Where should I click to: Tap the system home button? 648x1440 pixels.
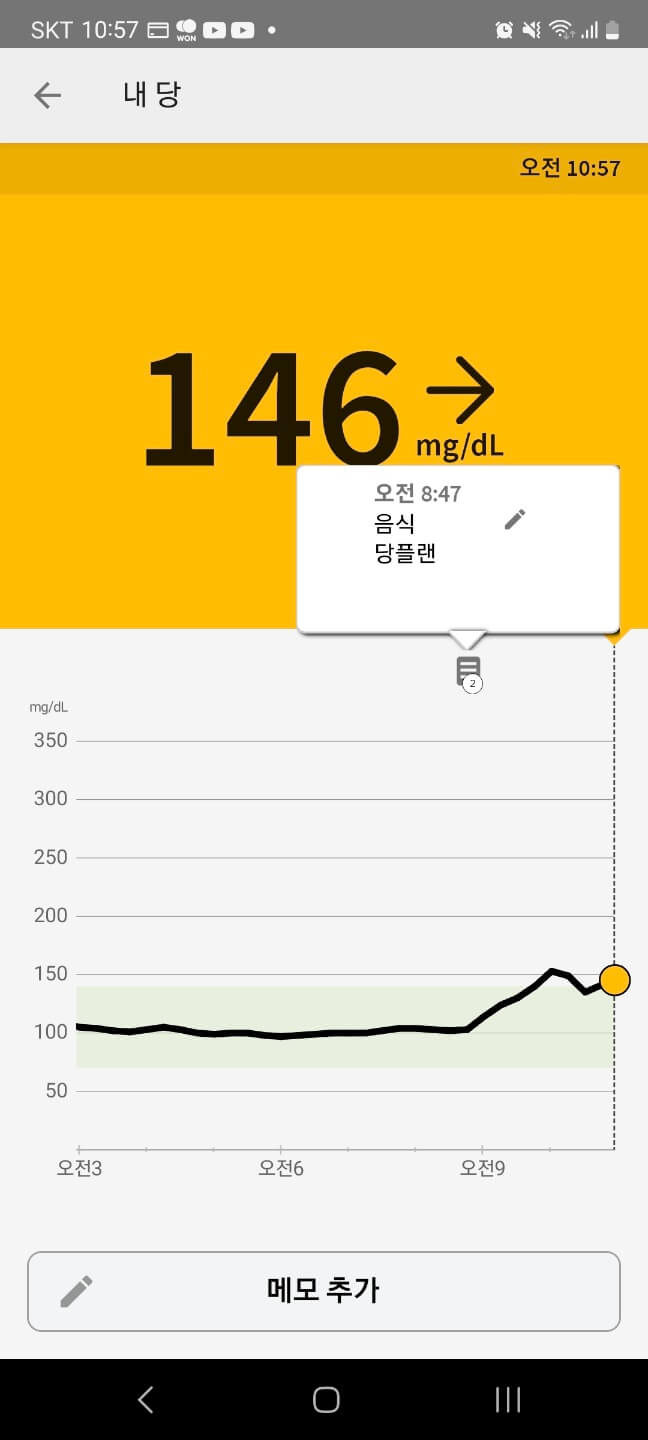coord(326,1399)
